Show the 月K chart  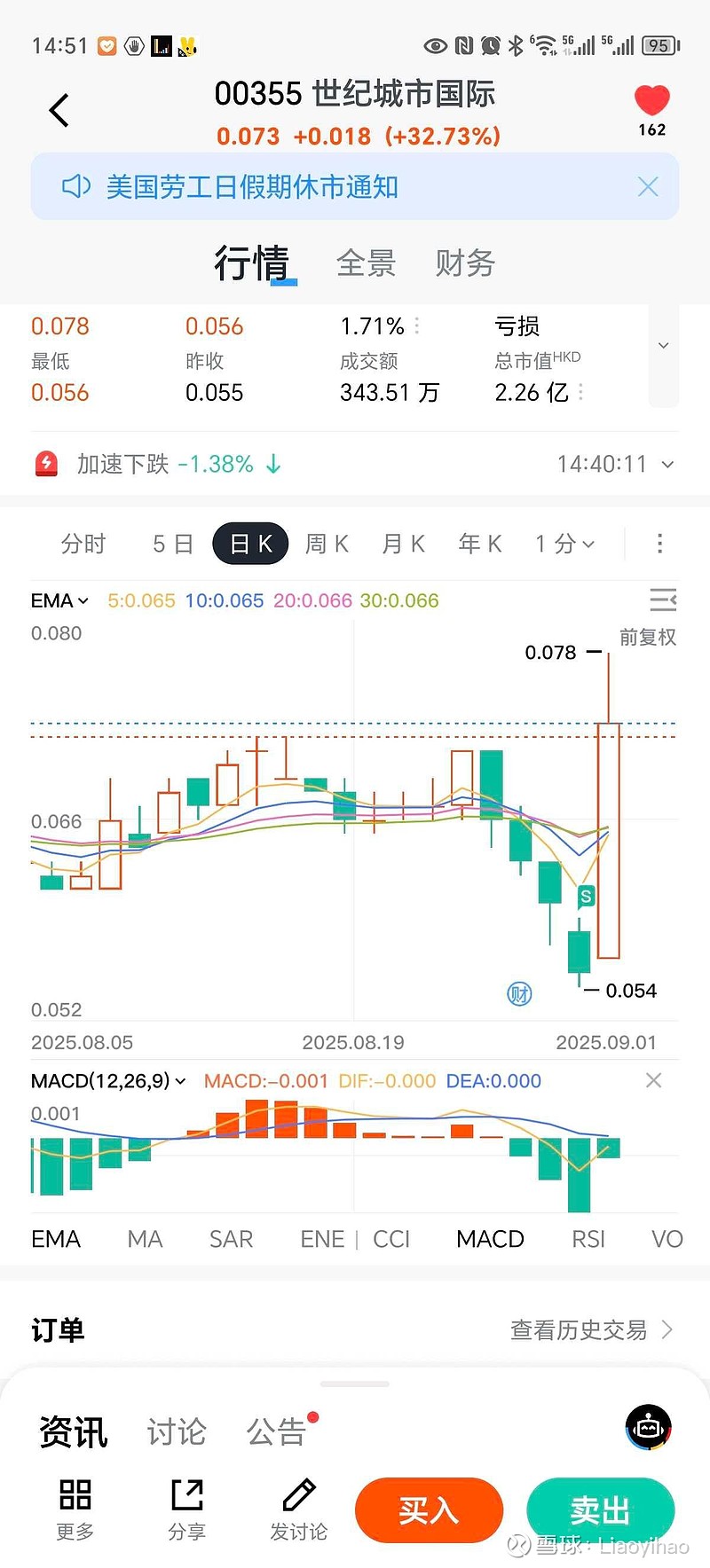click(x=403, y=544)
